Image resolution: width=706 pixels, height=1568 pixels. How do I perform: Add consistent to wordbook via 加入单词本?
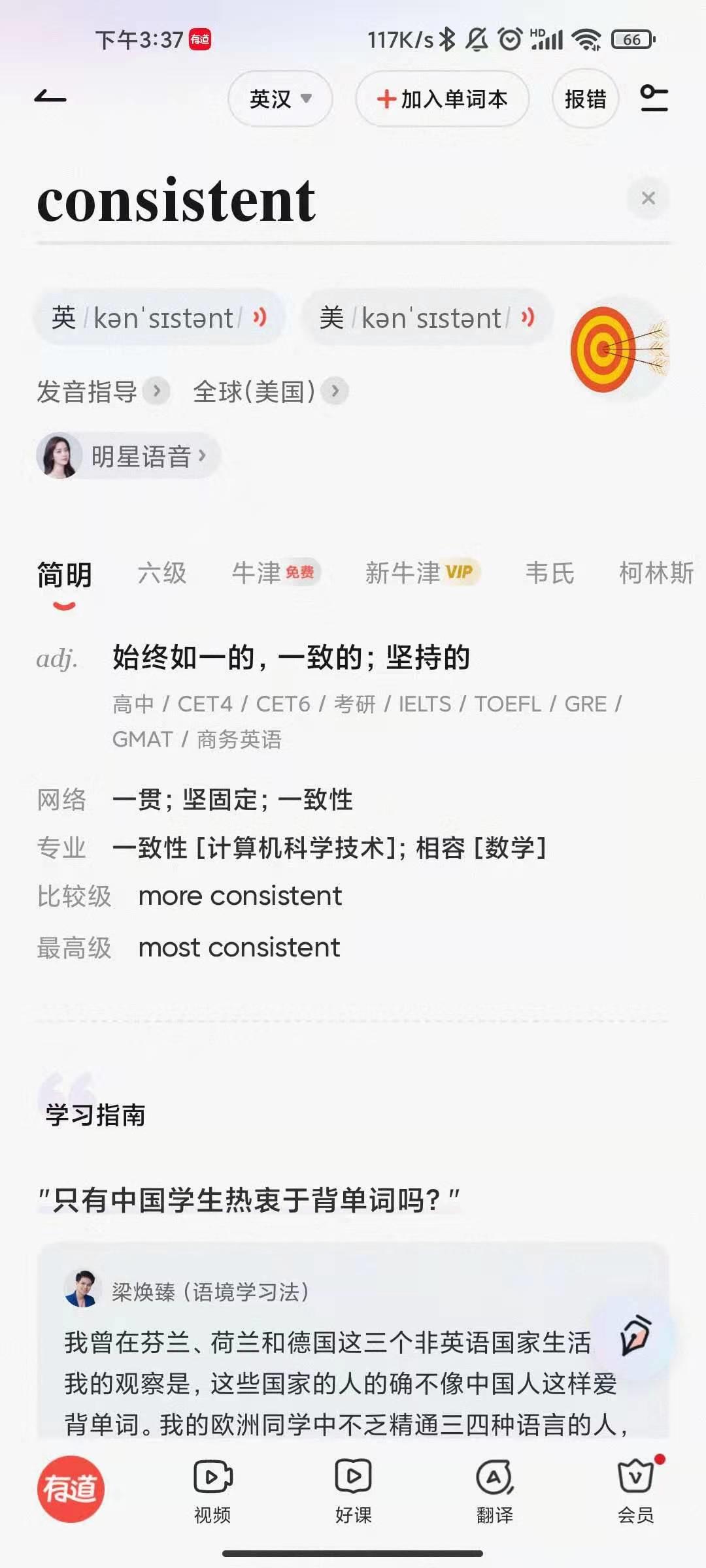(442, 99)
